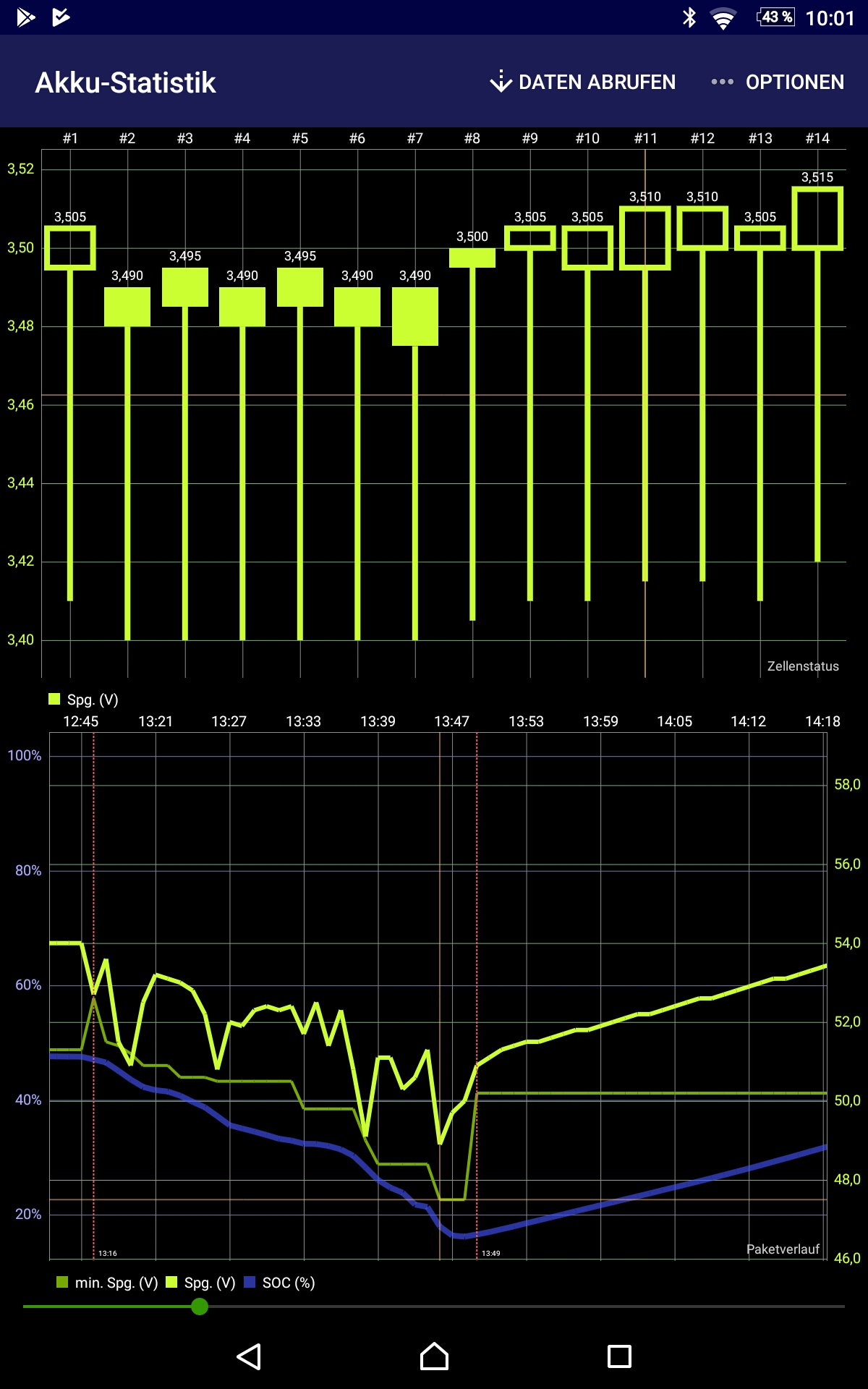Show recent apps
The image size is (868, 1389).
[619, 1356]
